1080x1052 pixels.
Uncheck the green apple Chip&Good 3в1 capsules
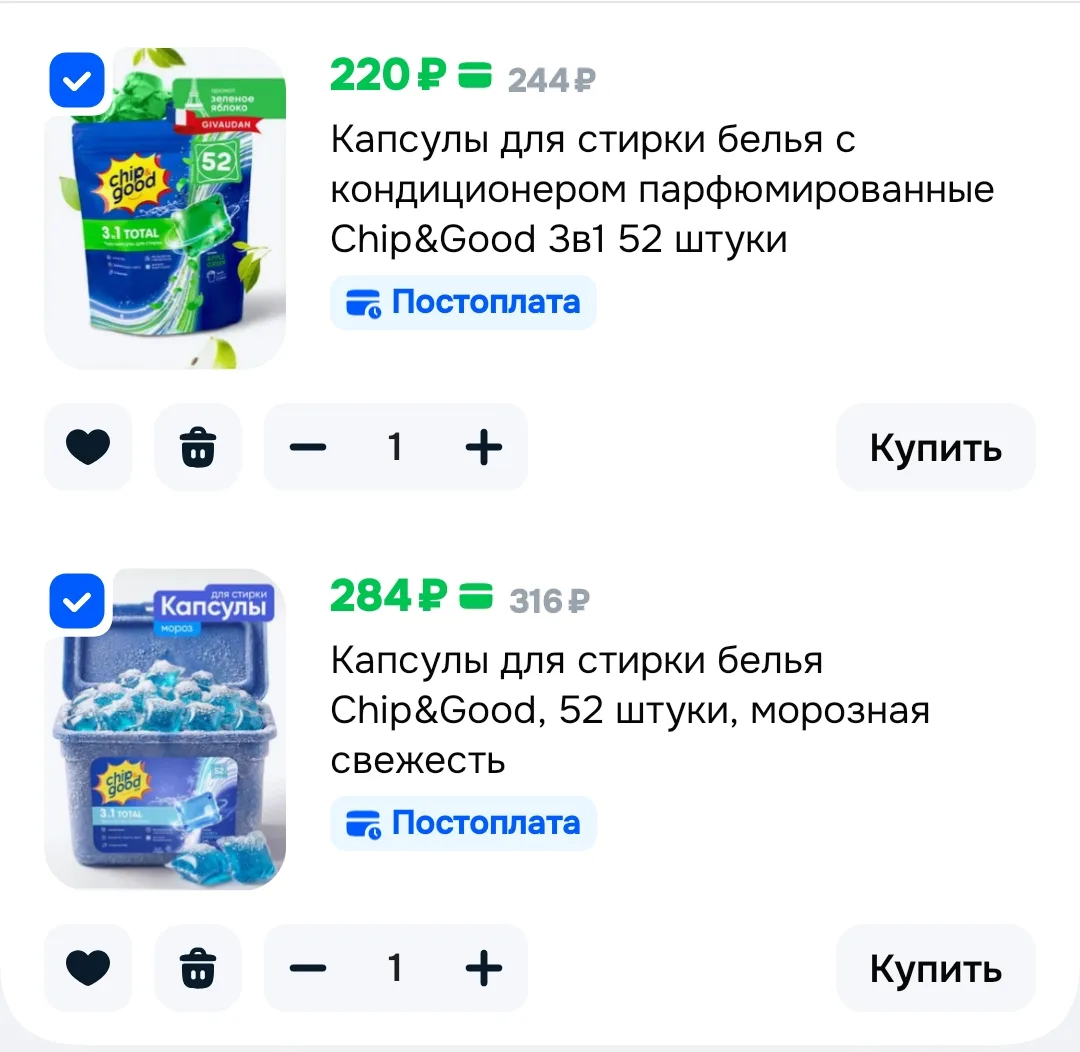[x=76, y=81]
